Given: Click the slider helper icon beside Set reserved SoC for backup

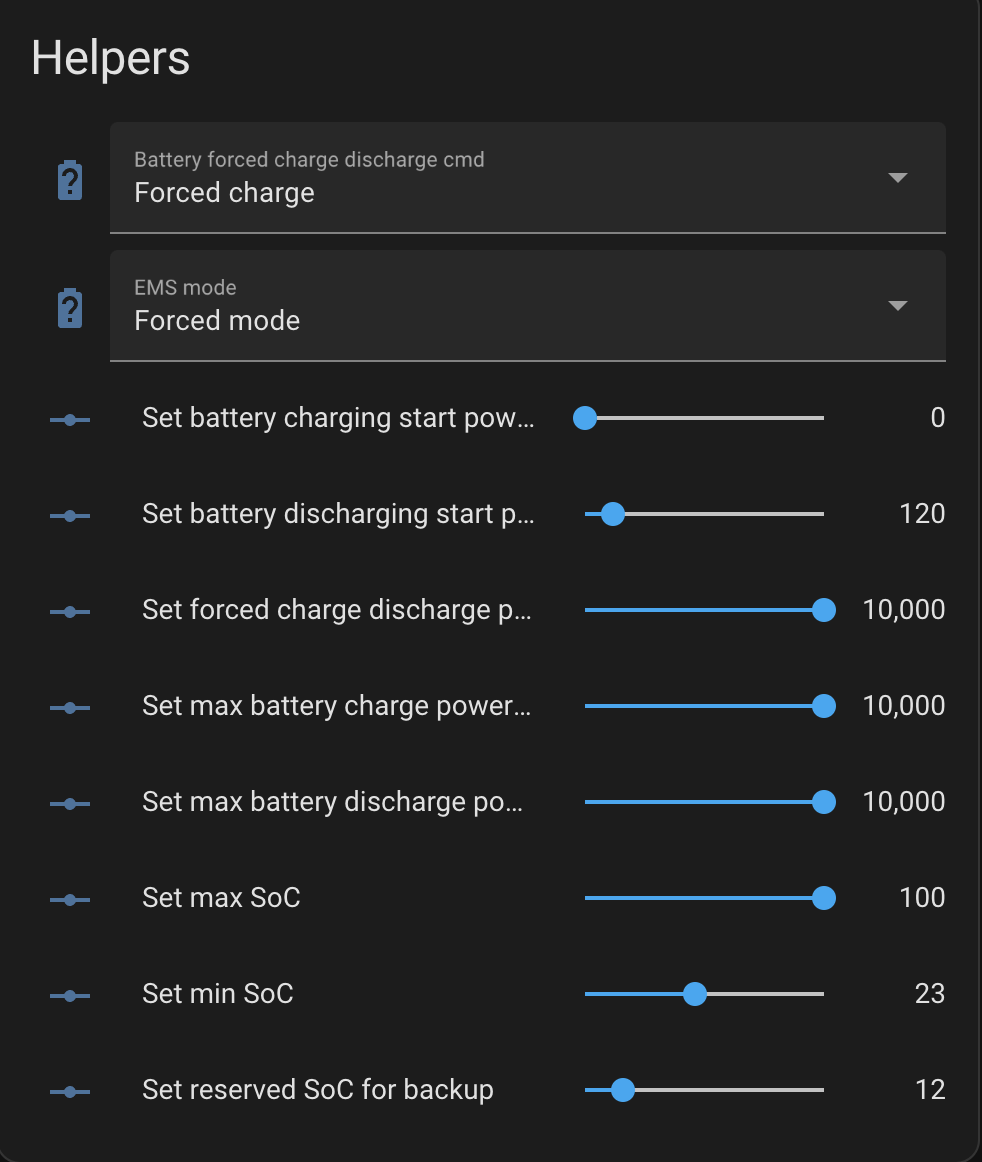Looking at the screenshot, I should click(x=68, y=1091).
